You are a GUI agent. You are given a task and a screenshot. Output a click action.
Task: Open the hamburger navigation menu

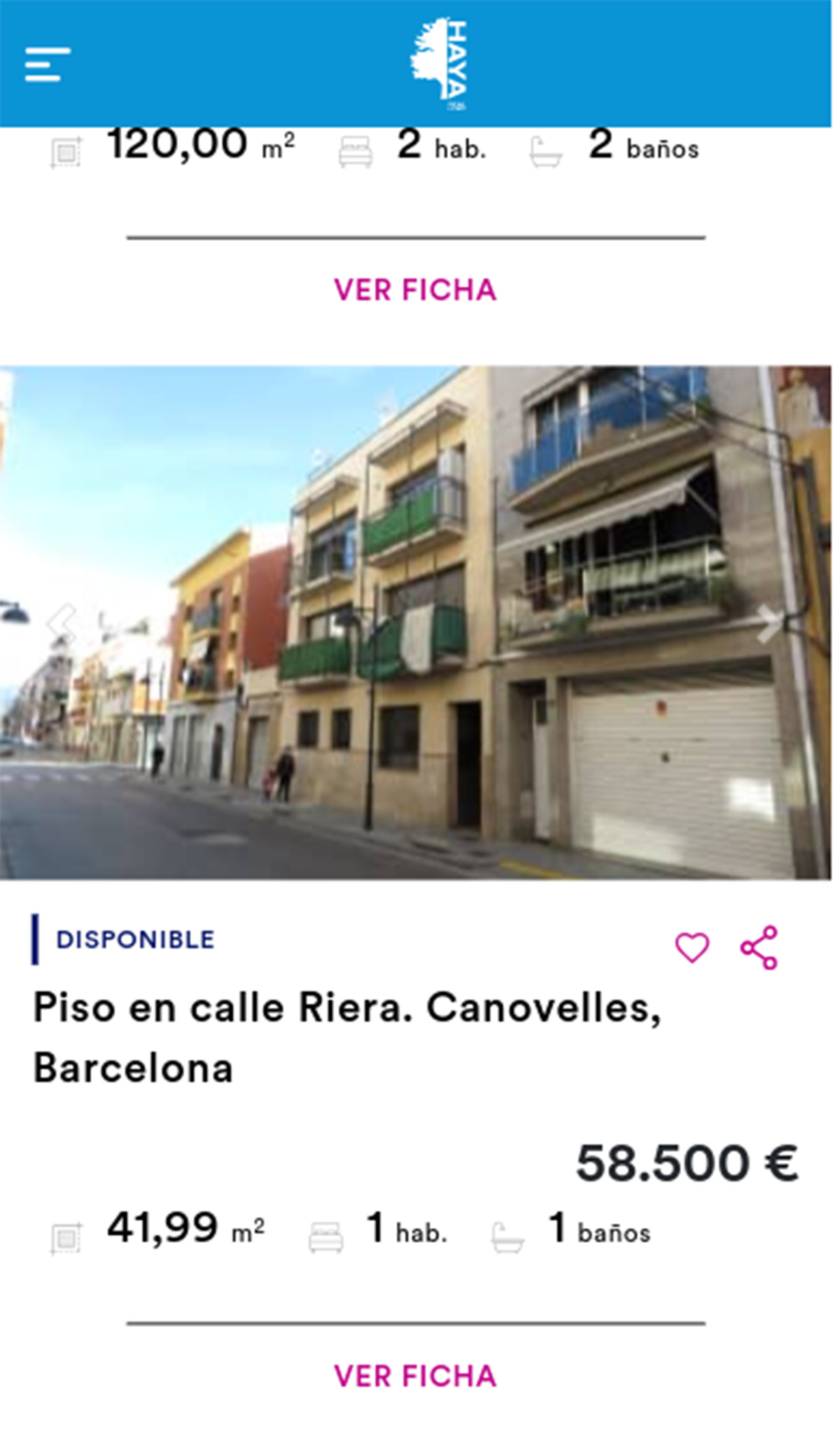pos(45,63)
